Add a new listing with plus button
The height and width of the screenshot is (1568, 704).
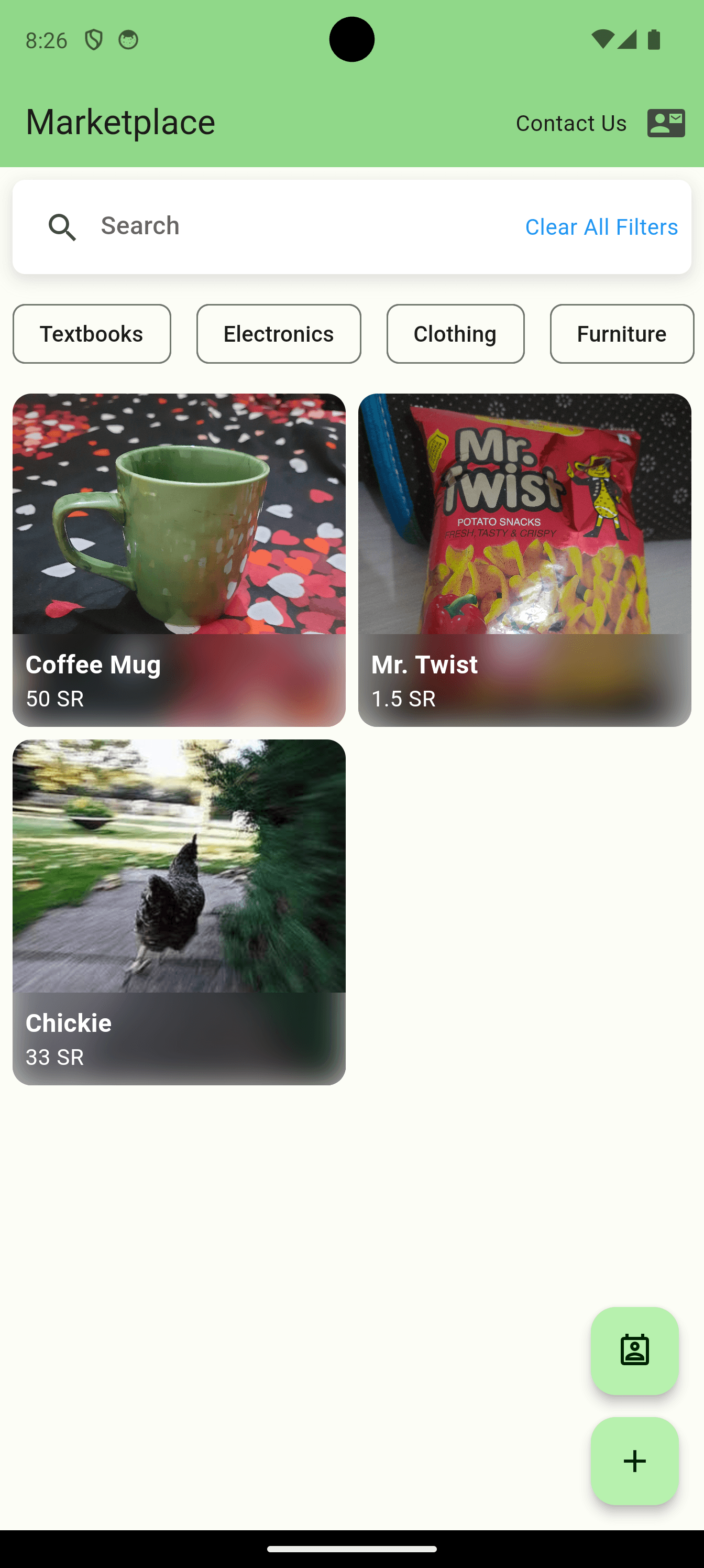[634, 1460]
